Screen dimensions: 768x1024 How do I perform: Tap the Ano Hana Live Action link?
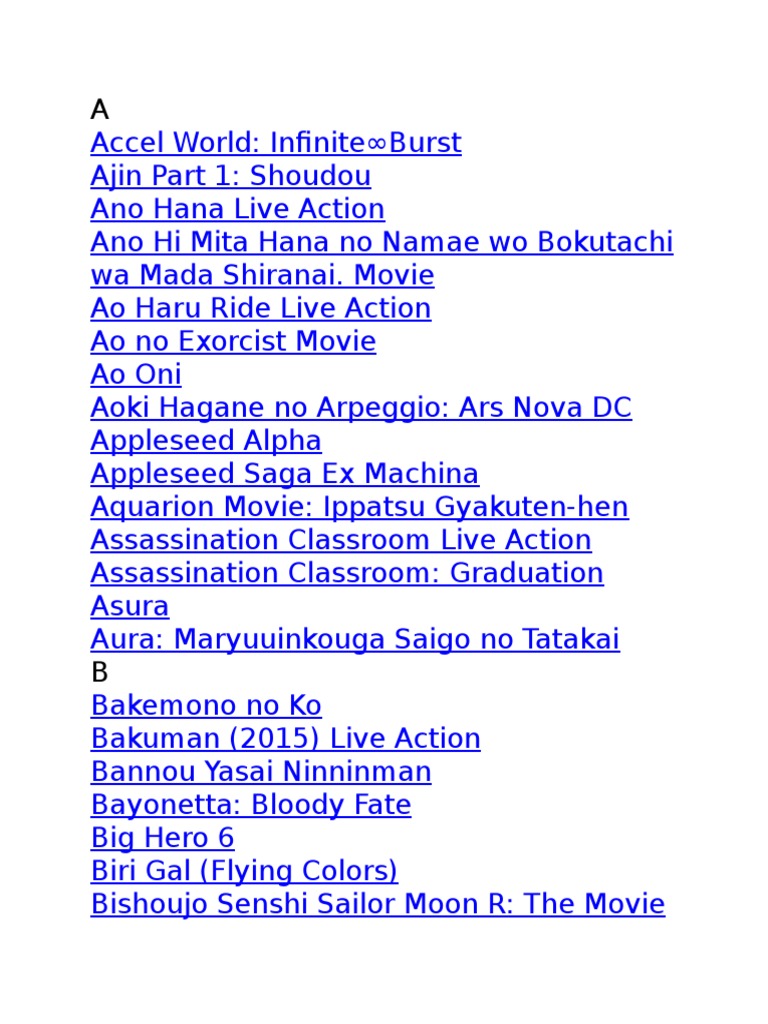[238, 209]
